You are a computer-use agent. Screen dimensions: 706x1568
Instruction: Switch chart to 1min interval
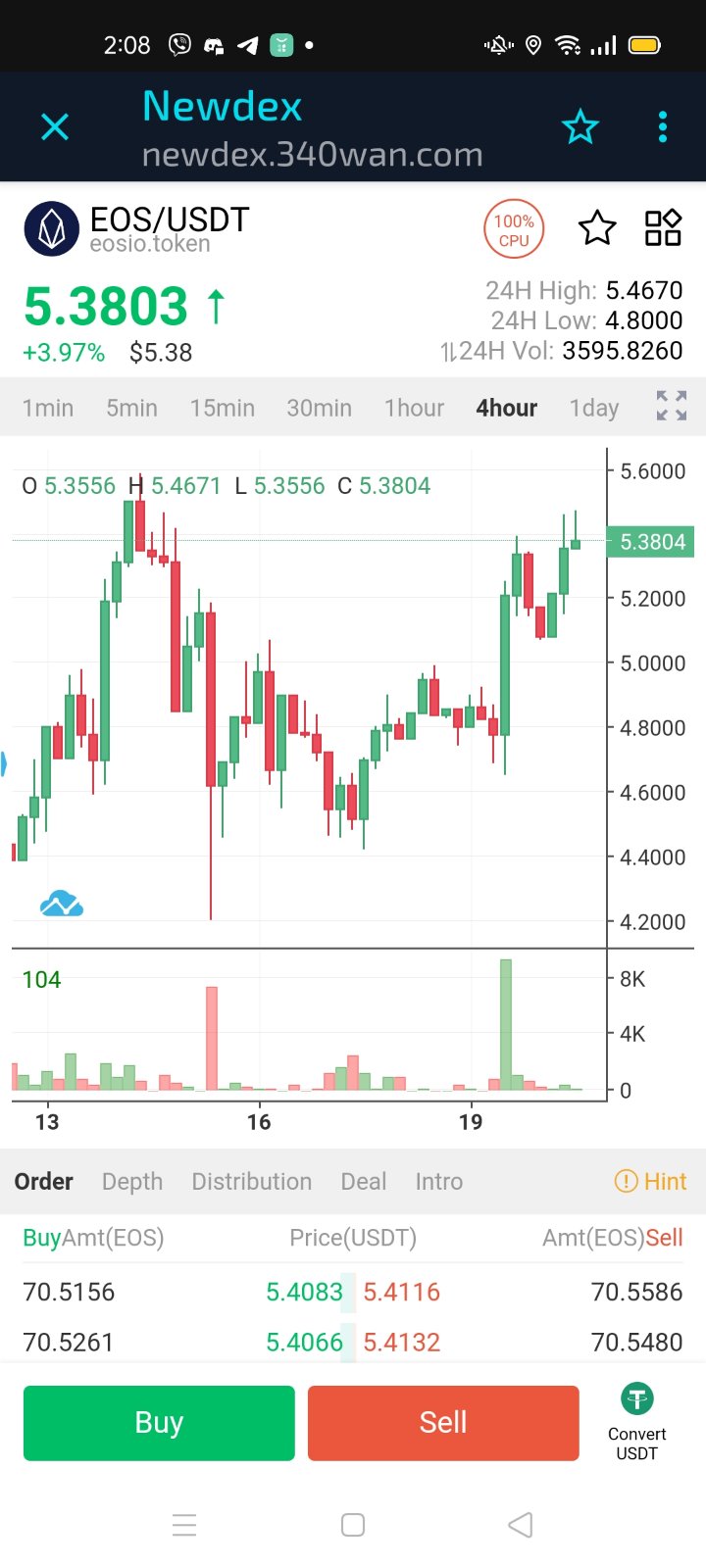pyautogui.click(x=48, y=408)
